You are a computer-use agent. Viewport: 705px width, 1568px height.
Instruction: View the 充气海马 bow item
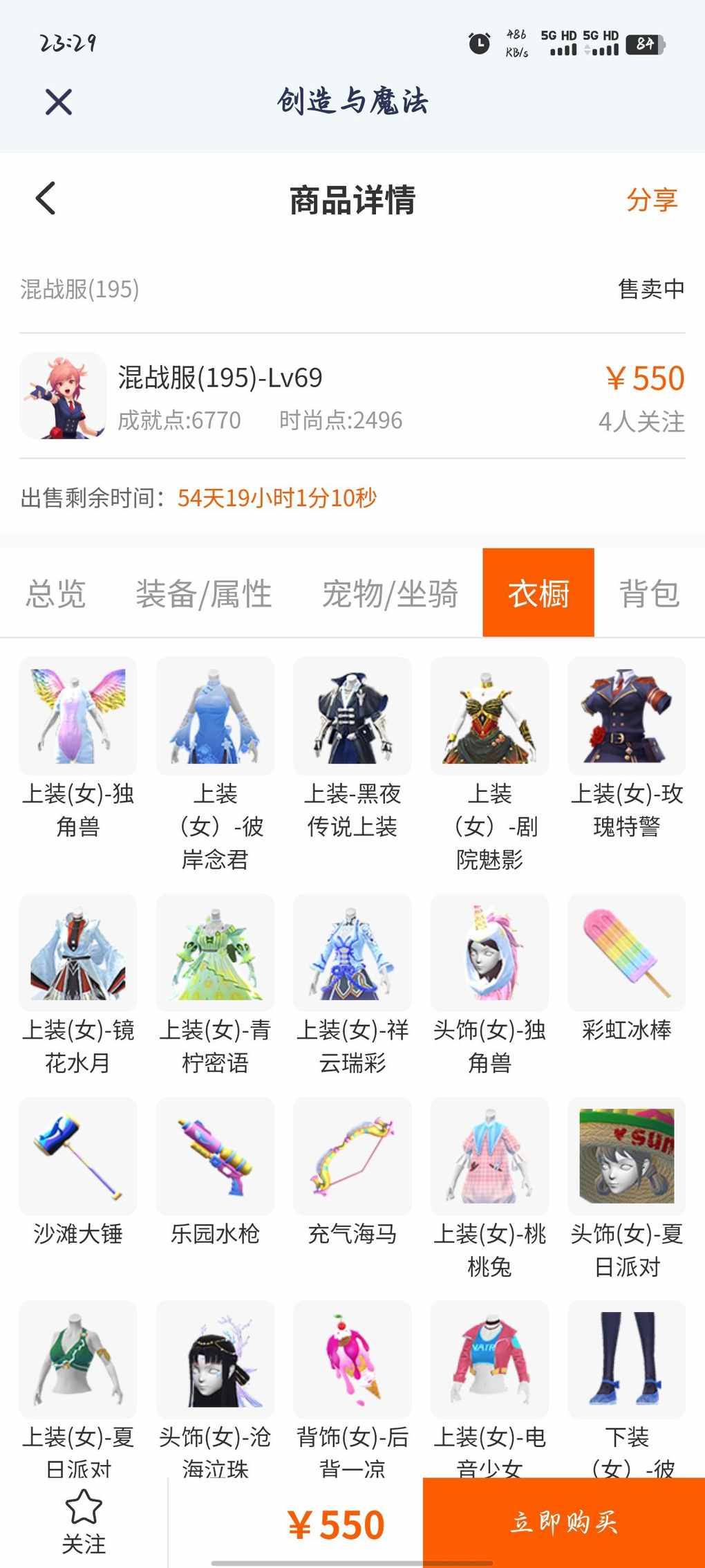pyautogui.click(x=352, y=1156)
